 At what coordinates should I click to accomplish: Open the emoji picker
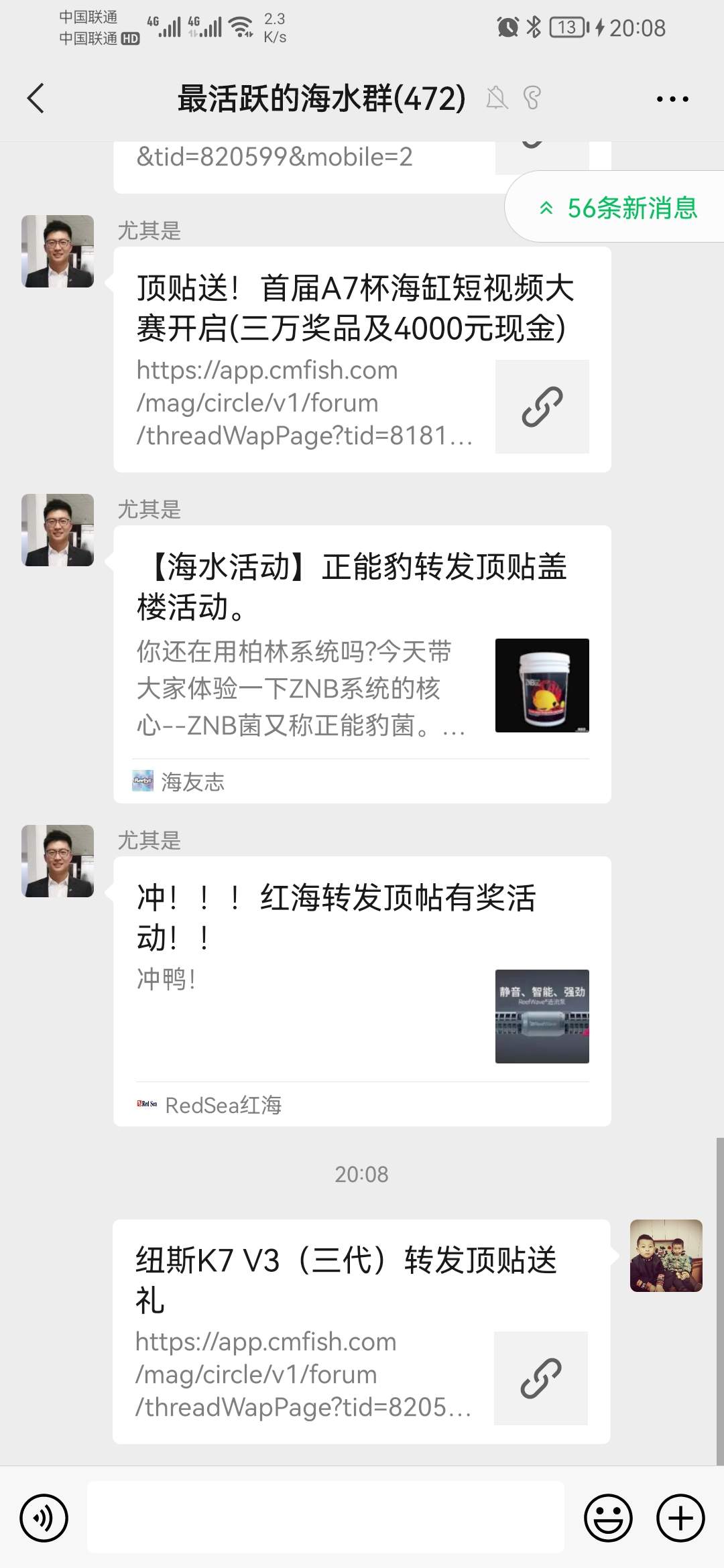point(608,1518)
